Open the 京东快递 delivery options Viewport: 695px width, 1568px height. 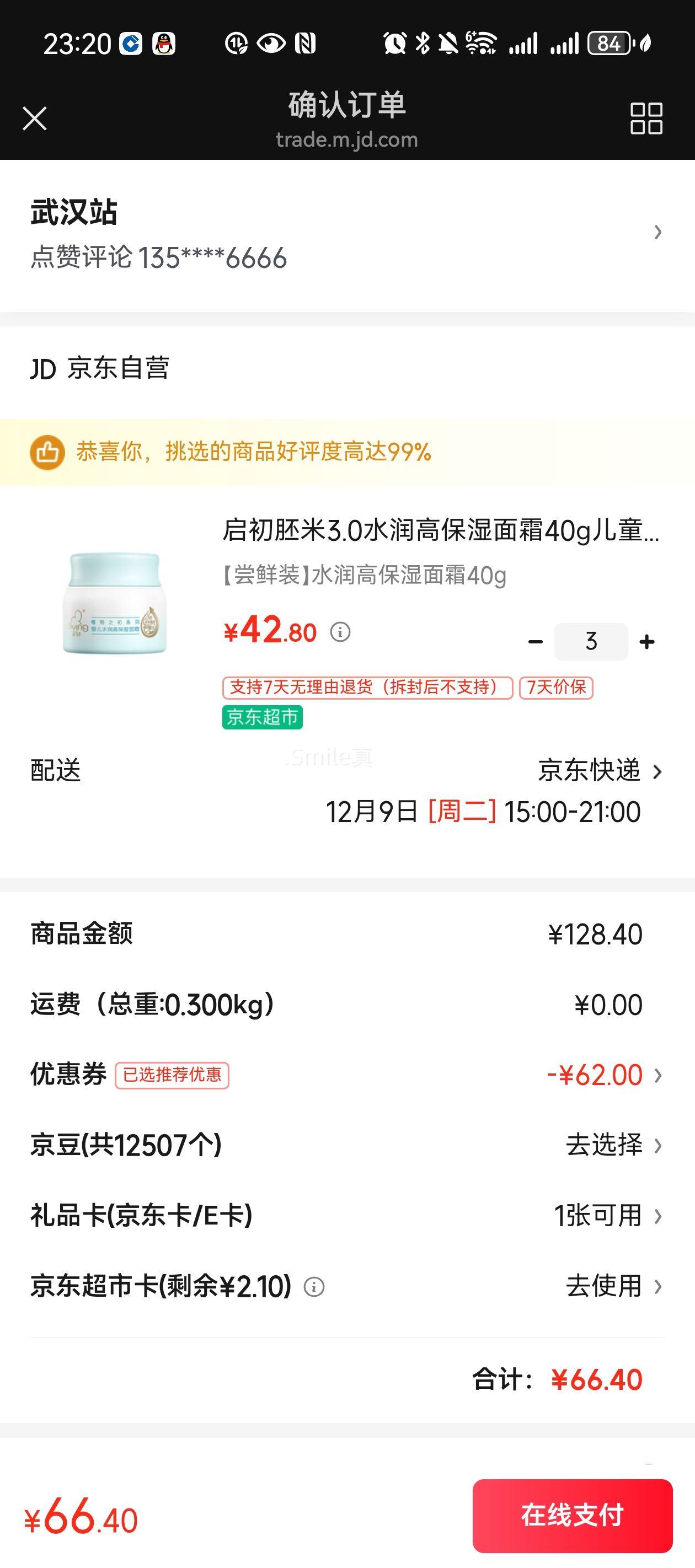[588, 772]
